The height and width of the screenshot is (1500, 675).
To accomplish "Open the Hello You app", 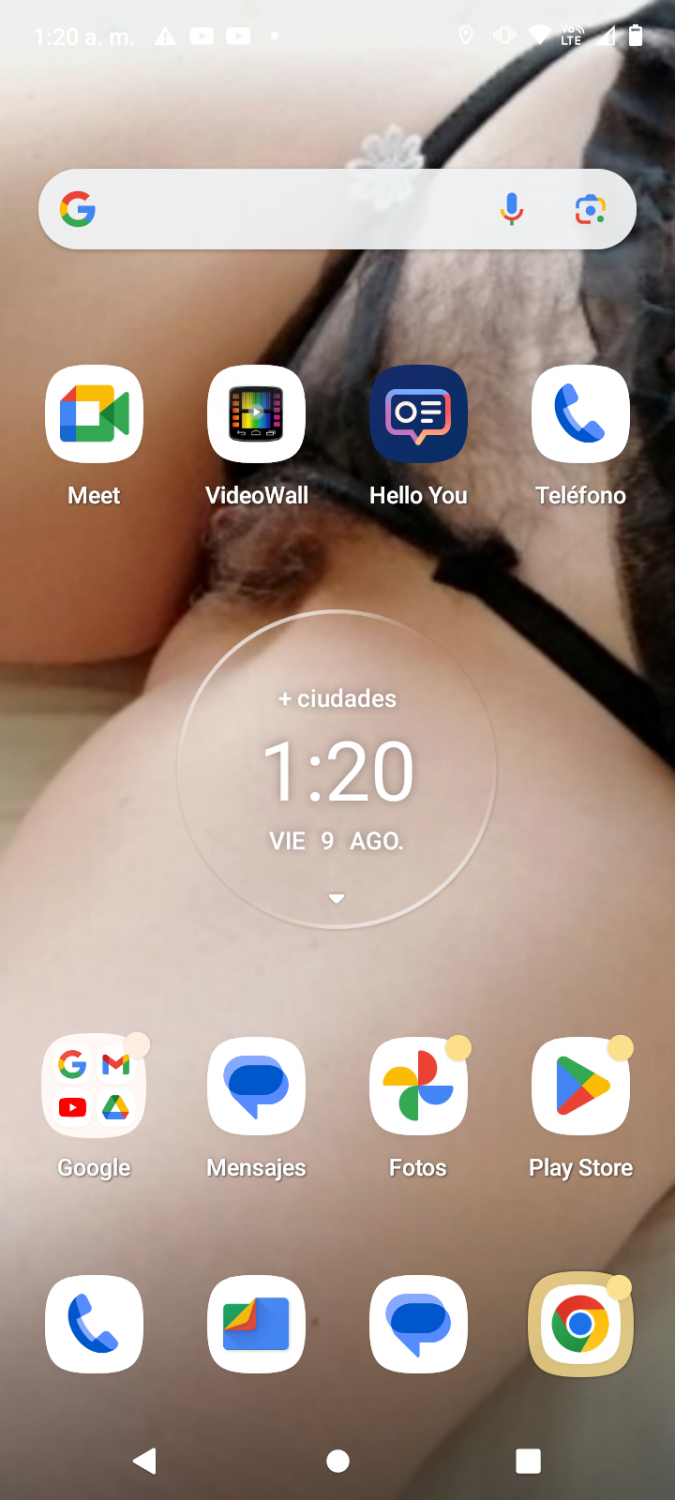I will [418, 414].
